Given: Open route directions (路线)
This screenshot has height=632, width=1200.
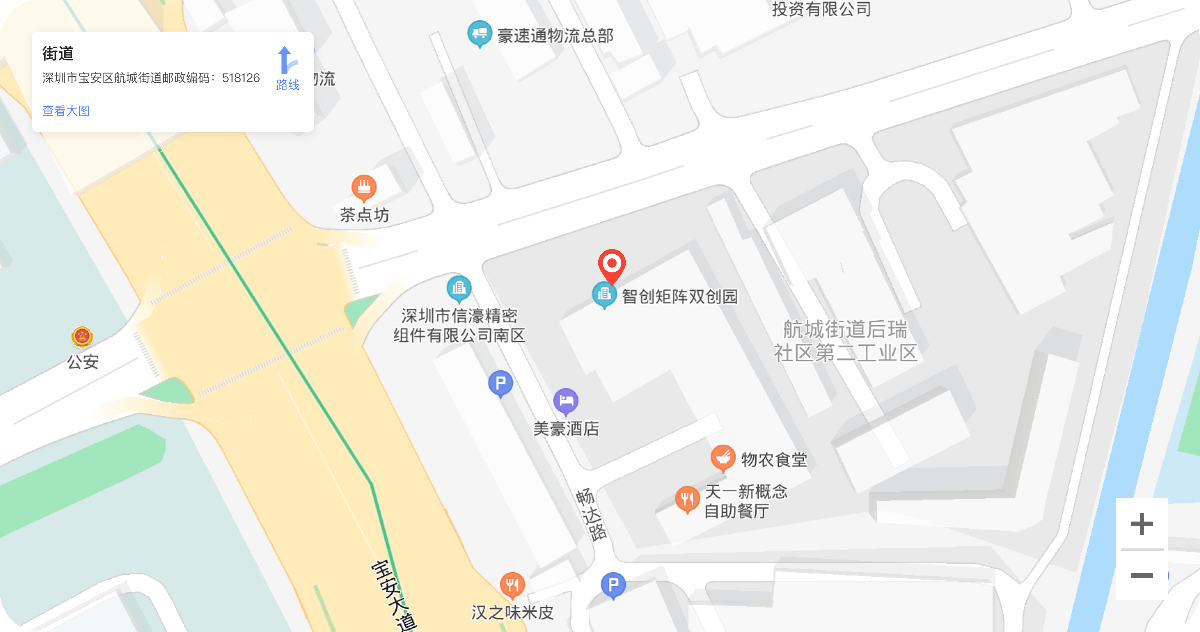Looking at the screenshot, I should (287, 69).
